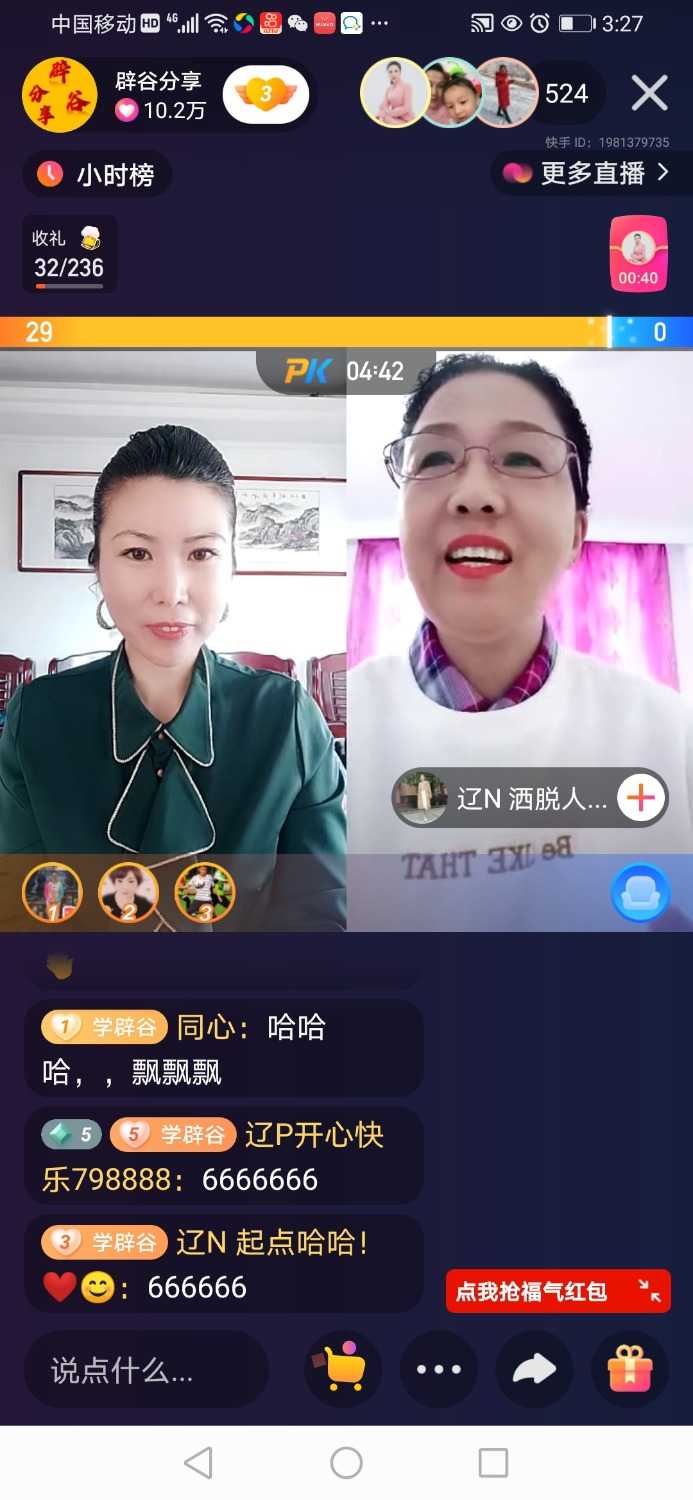Follow 辽N 洒脱人 with plus button

click(640, 798)
